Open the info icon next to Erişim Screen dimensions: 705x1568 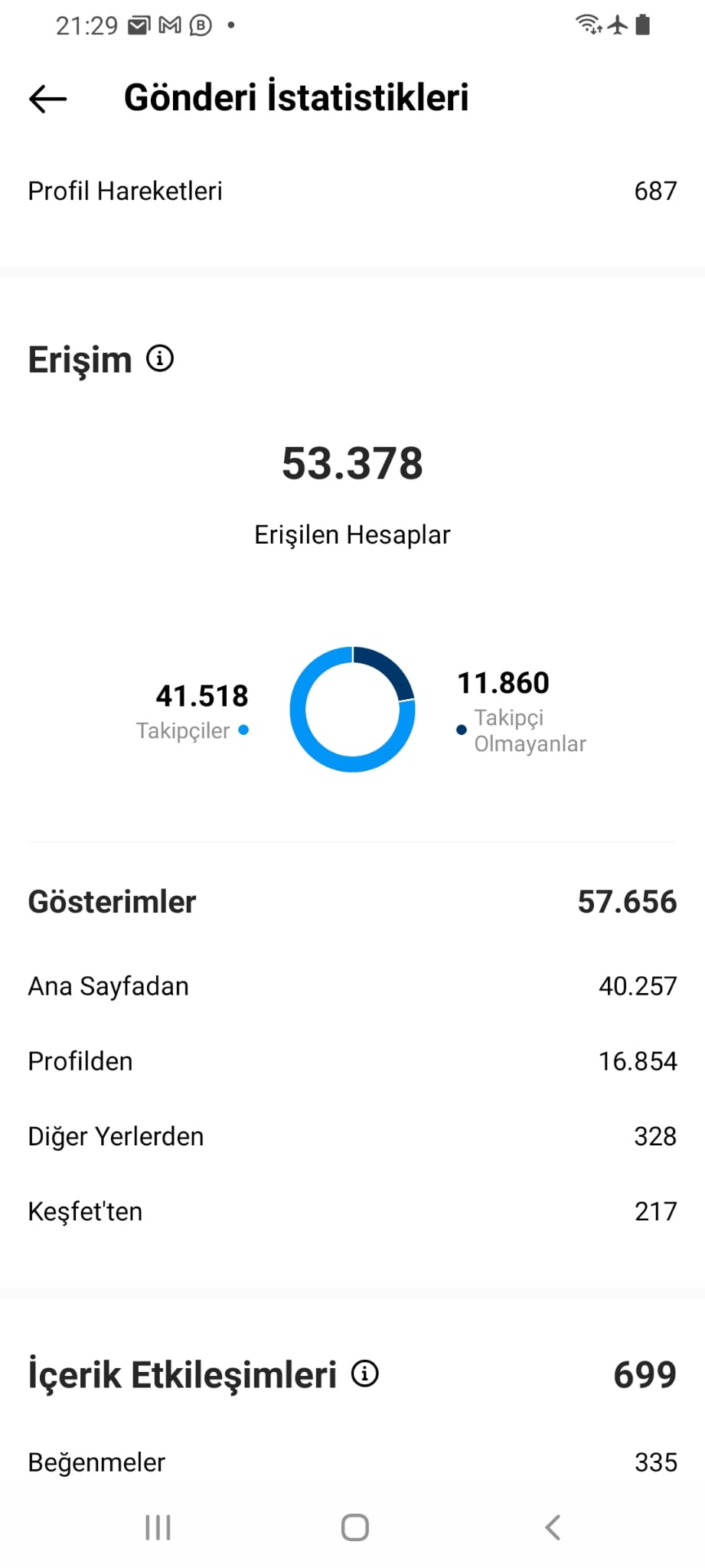[160, 358]
